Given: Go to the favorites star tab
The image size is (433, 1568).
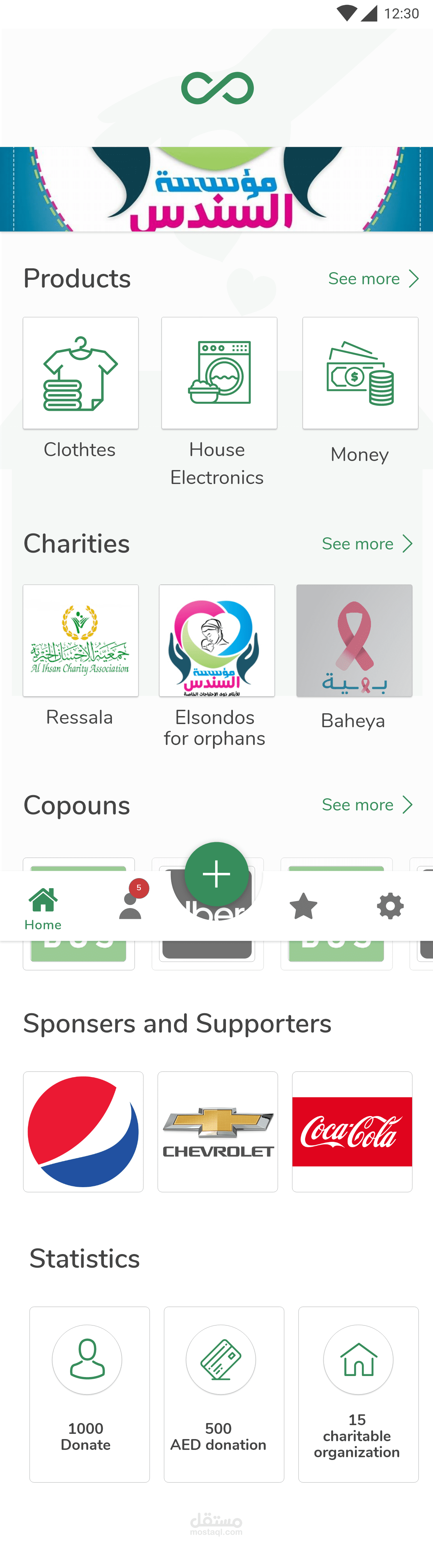Looking at the screenshot, I should (x=303, y=906).
